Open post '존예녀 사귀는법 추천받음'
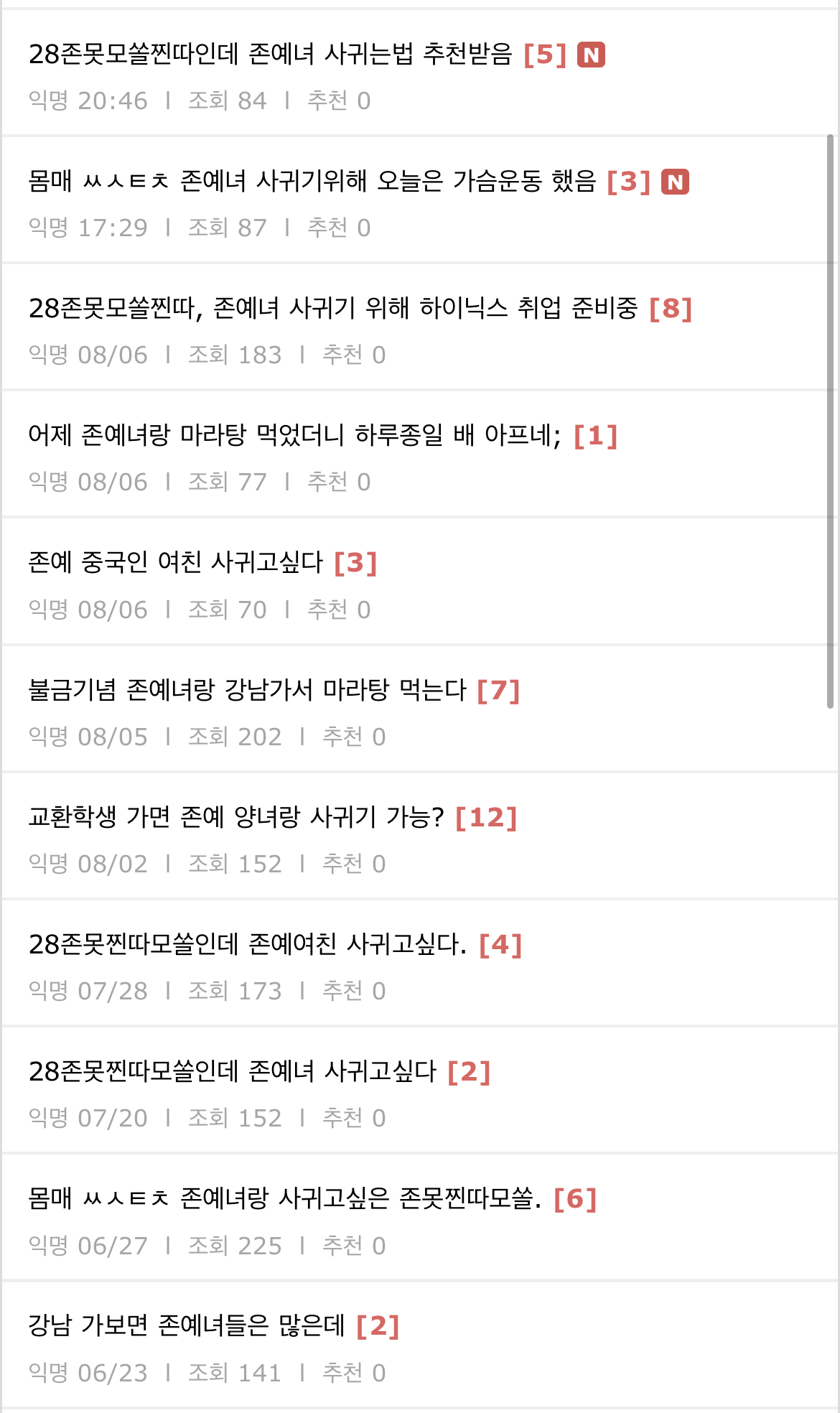Image resolution: width=840 pixels, height=1413 pixels. tap(270, 55)
